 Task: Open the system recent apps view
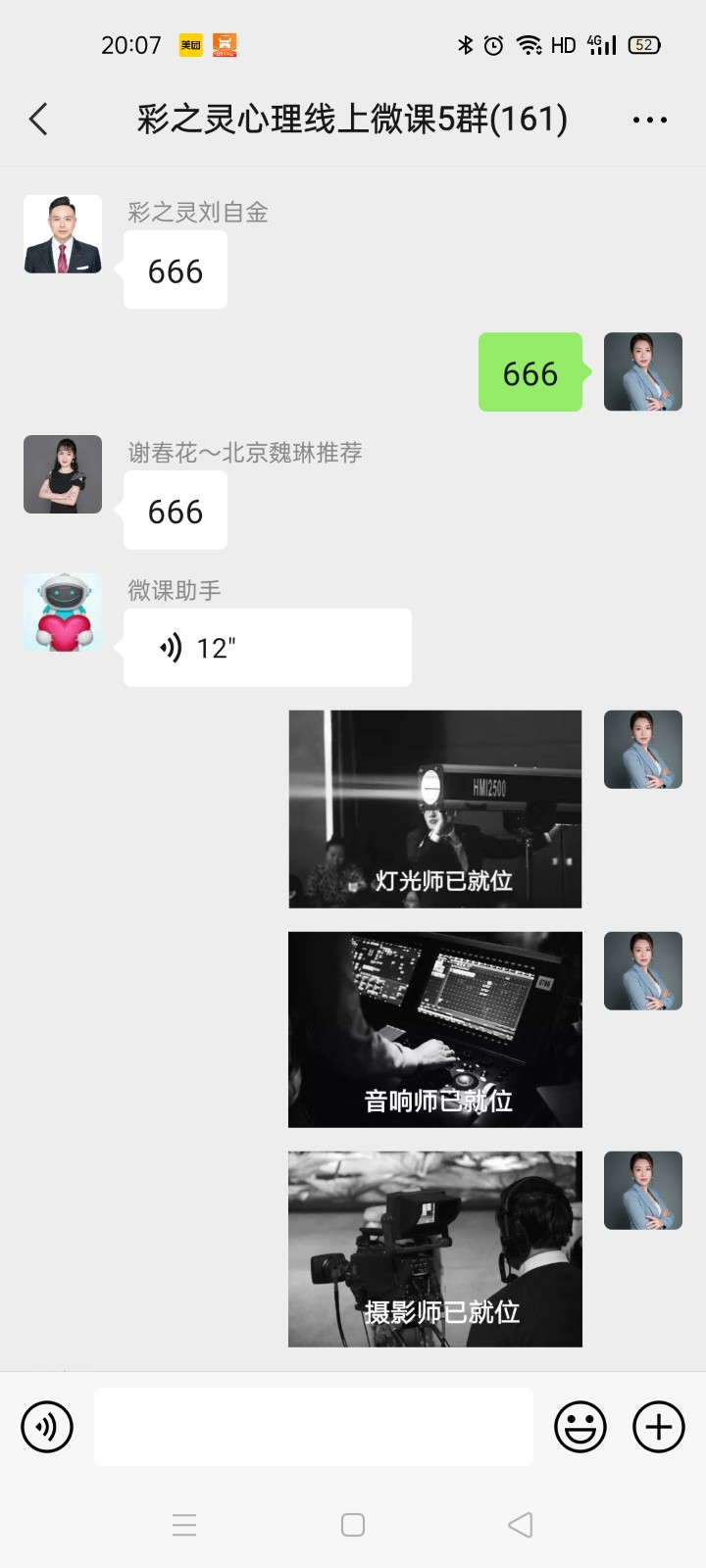coord(184,1525)
